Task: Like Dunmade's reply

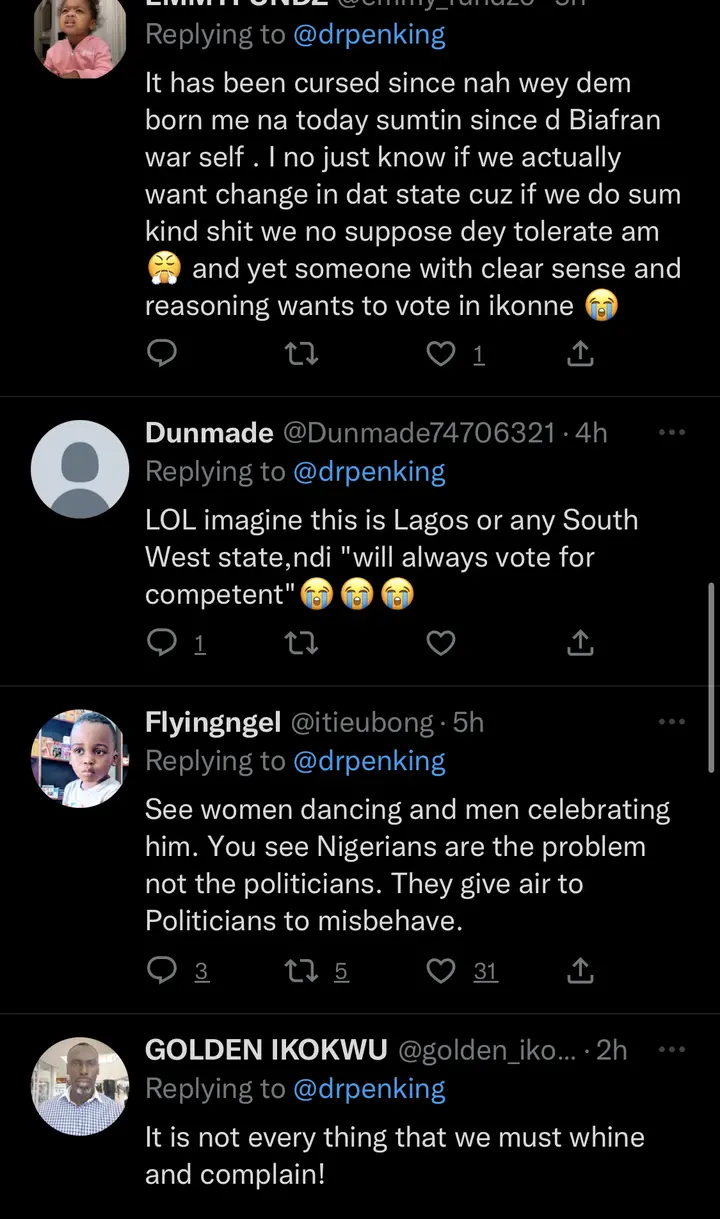Action: (441, 644)
